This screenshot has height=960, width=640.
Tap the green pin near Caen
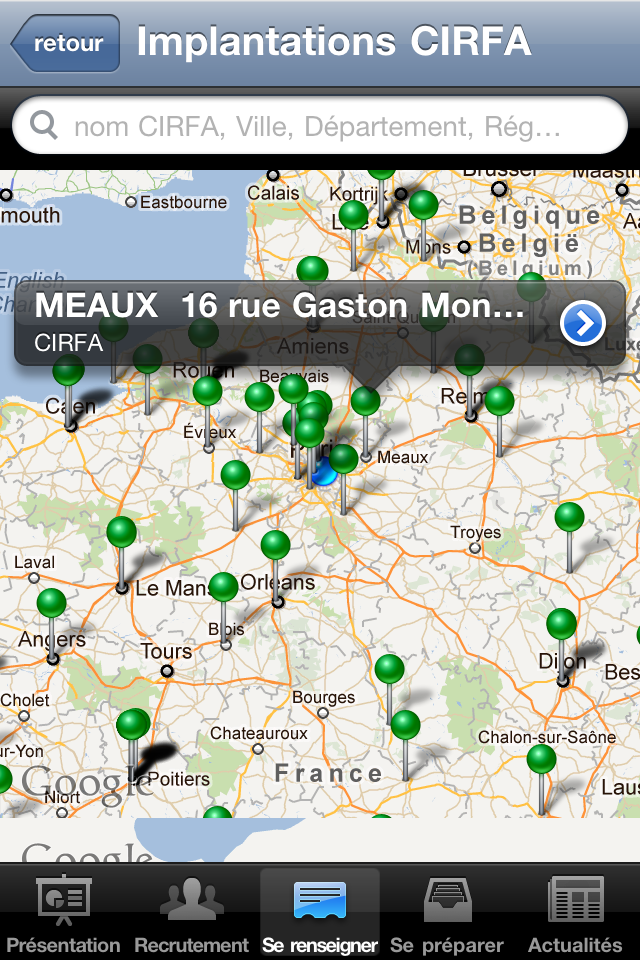click(68, 371)
